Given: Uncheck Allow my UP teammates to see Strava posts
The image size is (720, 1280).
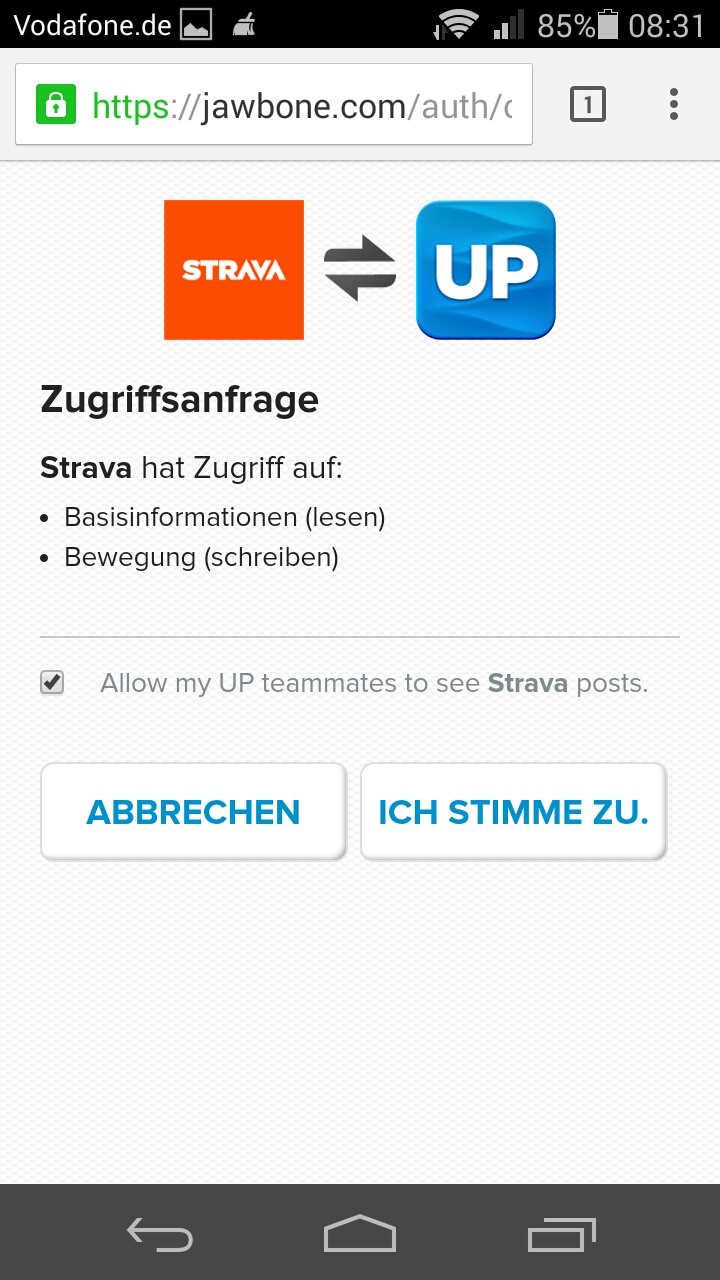Looking at the screenshot, I should click(x=52, y=683).
